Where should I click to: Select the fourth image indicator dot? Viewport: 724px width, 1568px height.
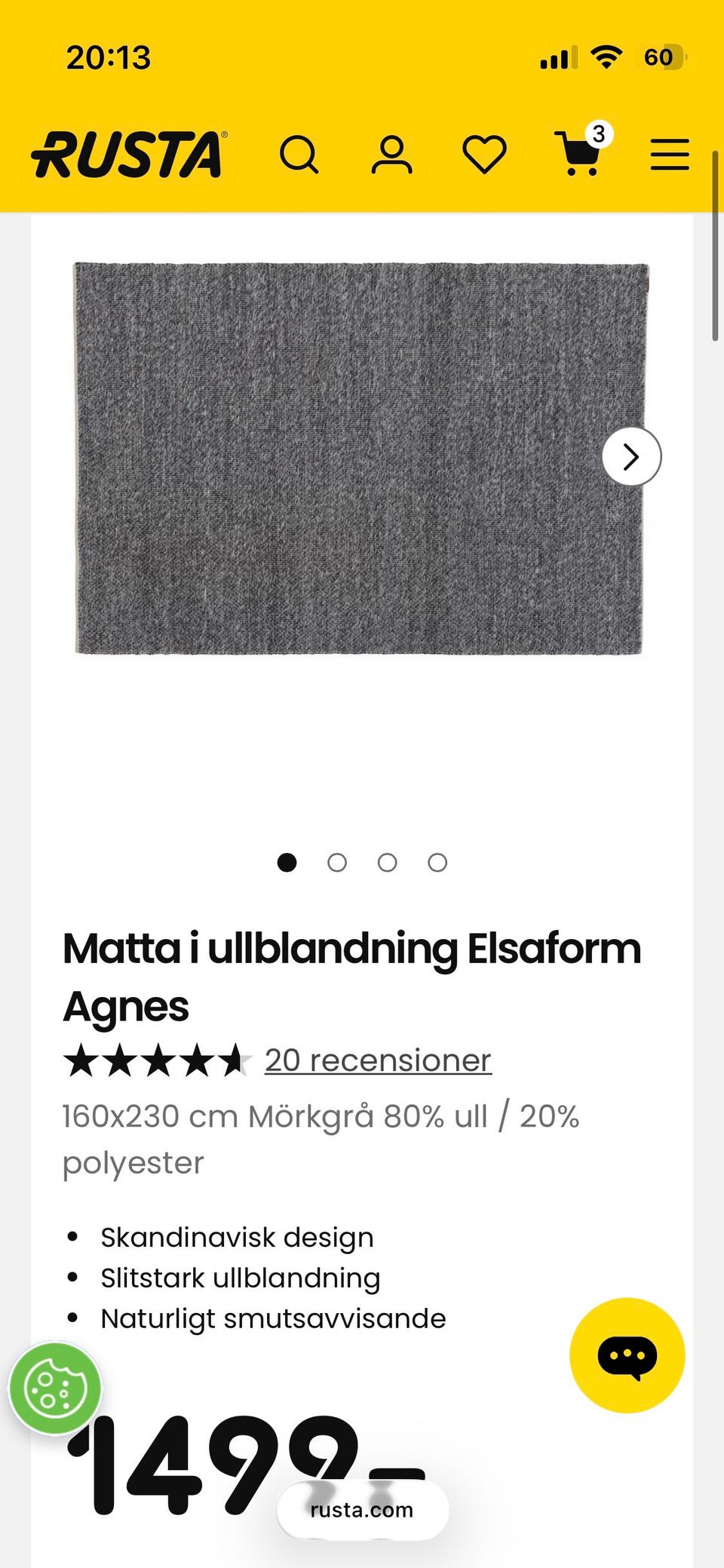pyautogui.click(x=437, y=862)
